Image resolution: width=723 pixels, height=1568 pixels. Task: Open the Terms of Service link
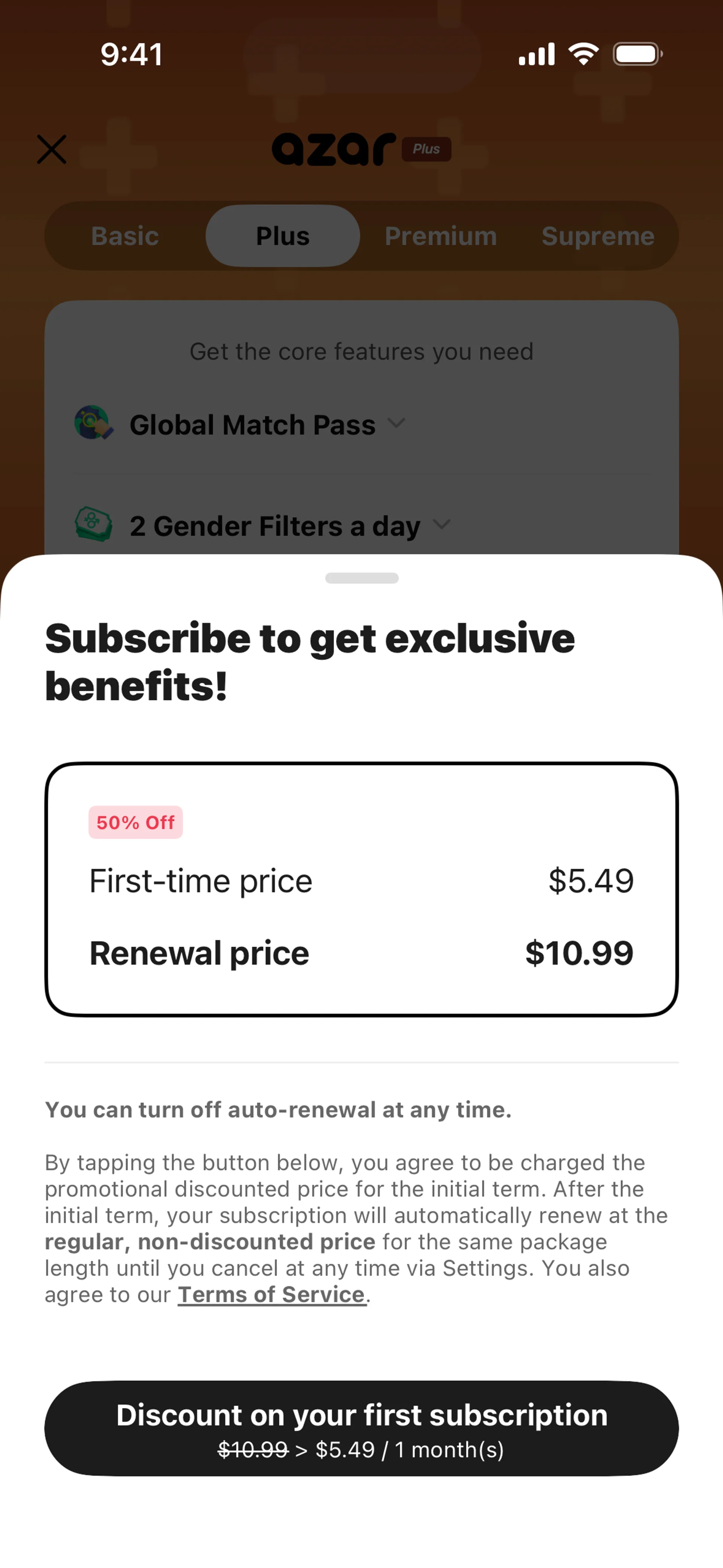pos(272,1295)
